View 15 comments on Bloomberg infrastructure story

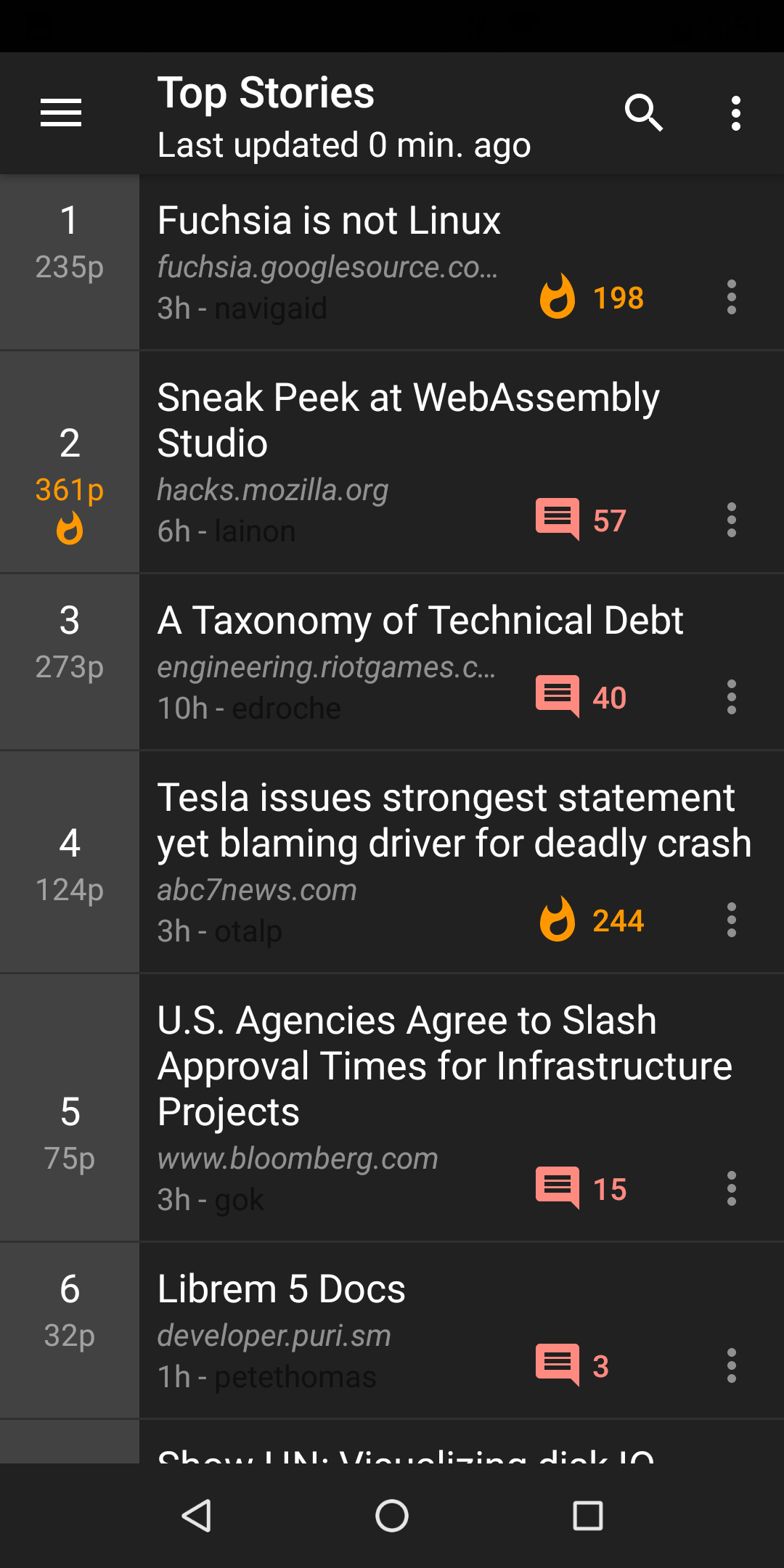pos(581,1189)
